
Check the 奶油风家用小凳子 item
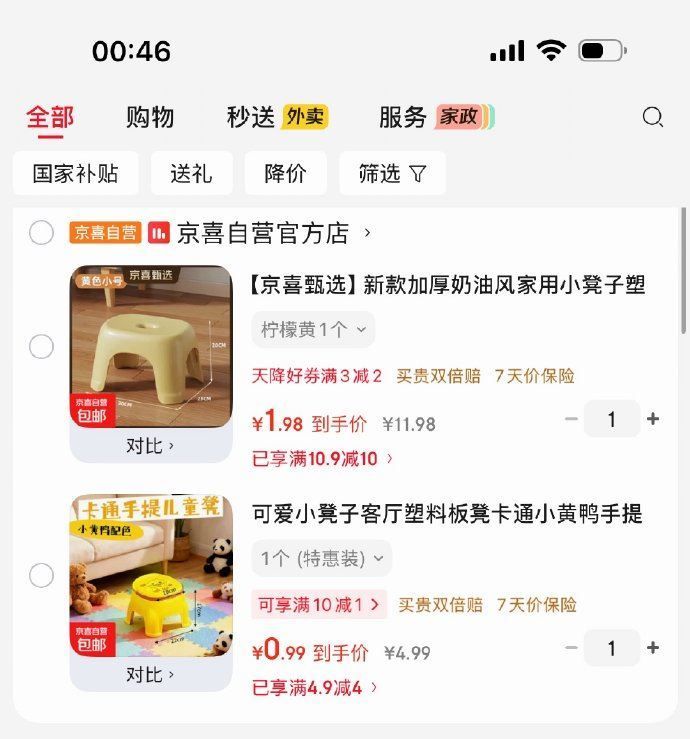pyautogui.click(x=41, y=347)
